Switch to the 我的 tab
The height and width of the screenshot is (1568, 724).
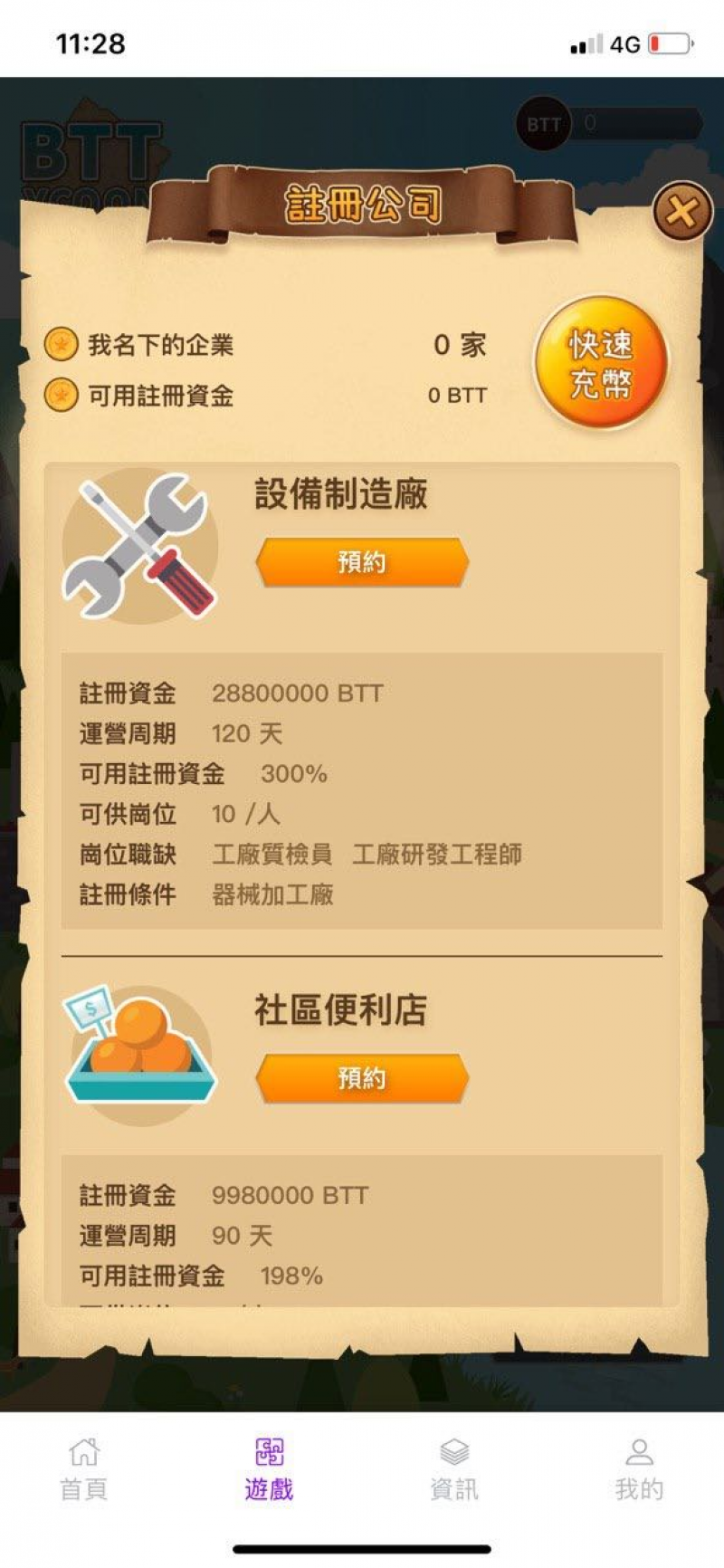(639, 1468)
